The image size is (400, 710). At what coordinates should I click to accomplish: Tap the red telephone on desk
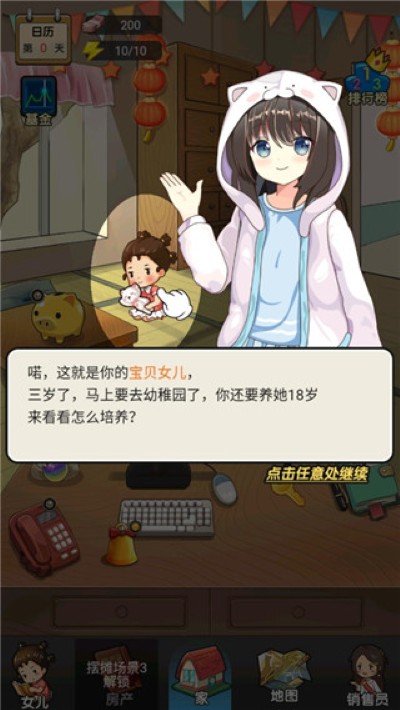(x=43, y=538)
